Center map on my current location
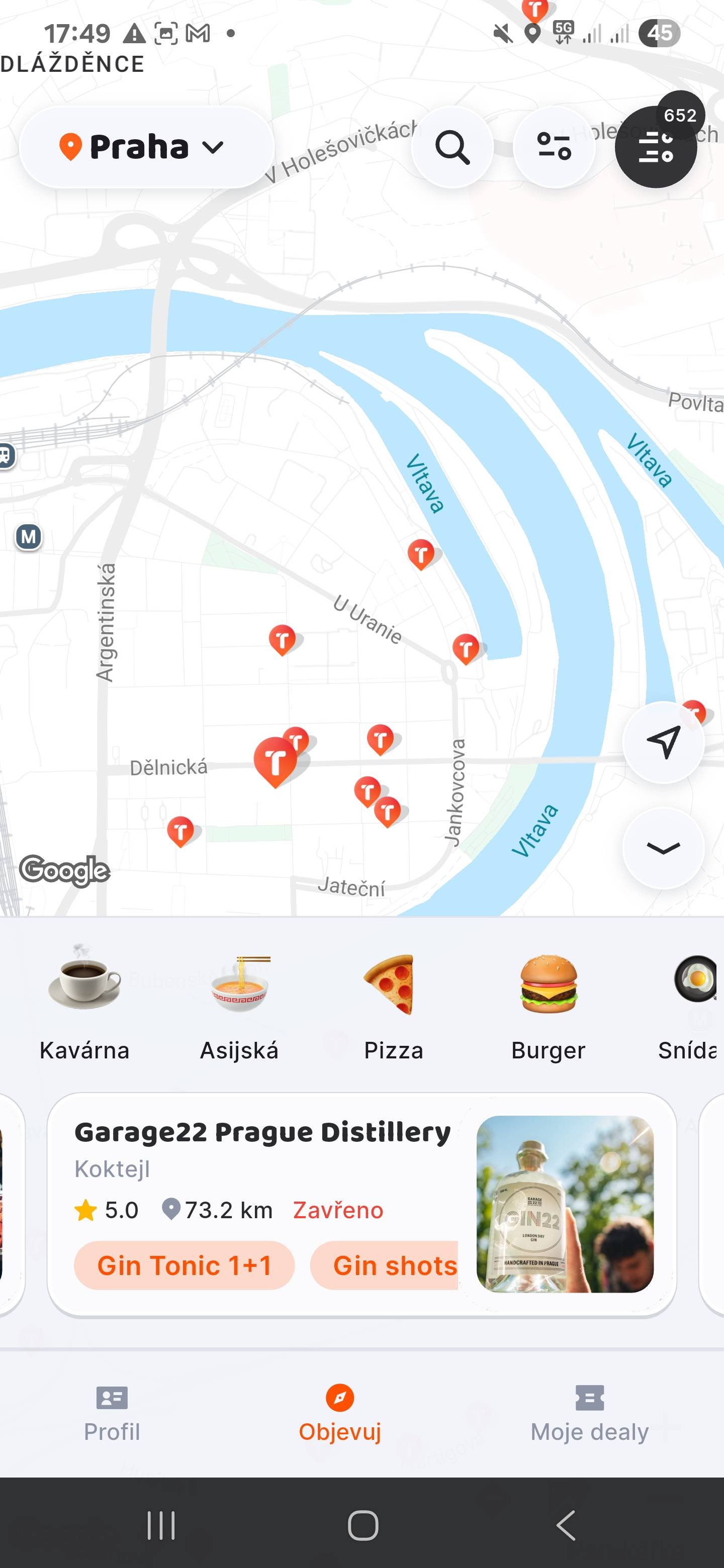This screenshot has width=724, height=1568. 663,742
